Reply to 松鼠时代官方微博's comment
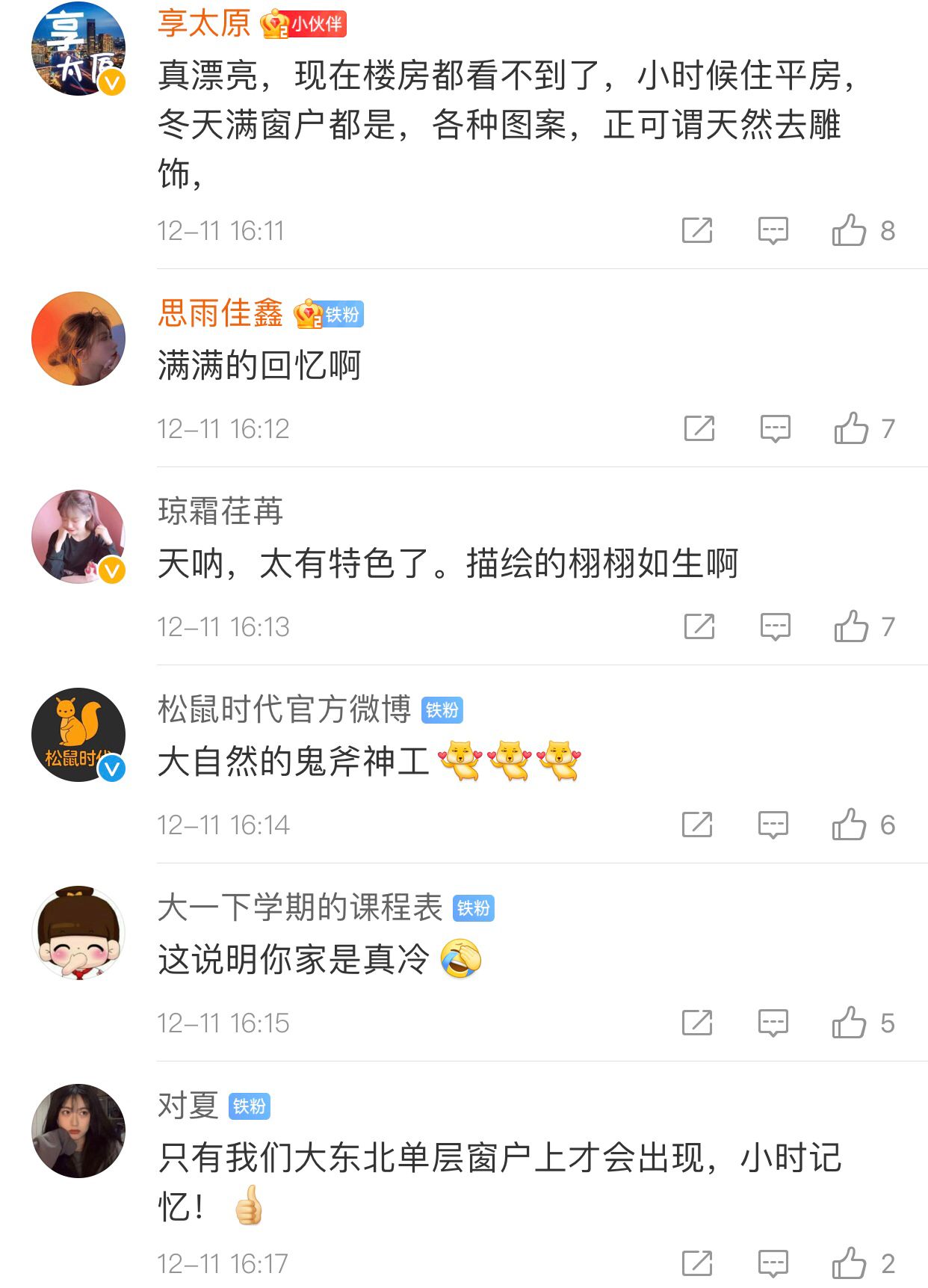Screen dimensions: 928x1288 tap(773, 825)
